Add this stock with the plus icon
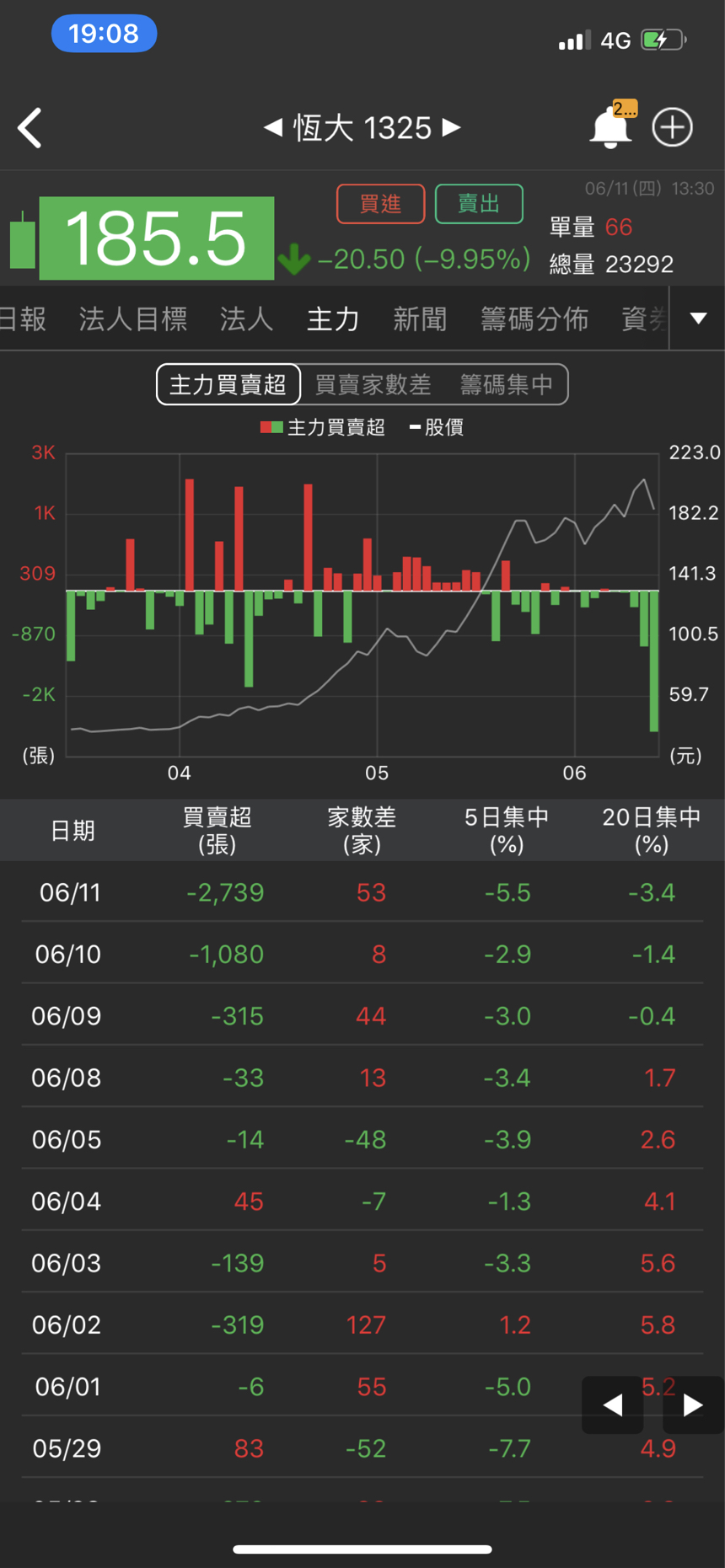 pyautogui.click(x=672, y=128)
